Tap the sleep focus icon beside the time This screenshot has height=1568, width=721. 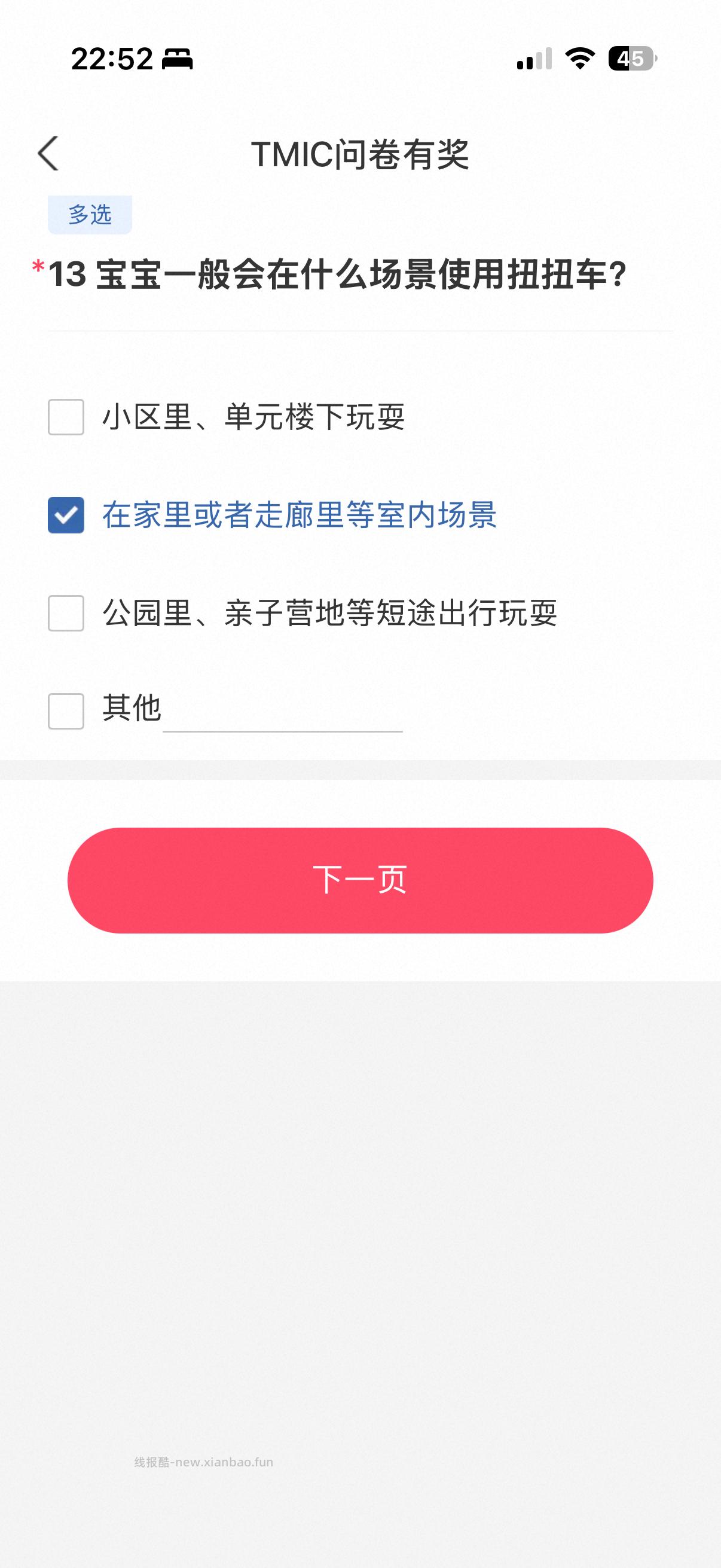coord(176,59)
